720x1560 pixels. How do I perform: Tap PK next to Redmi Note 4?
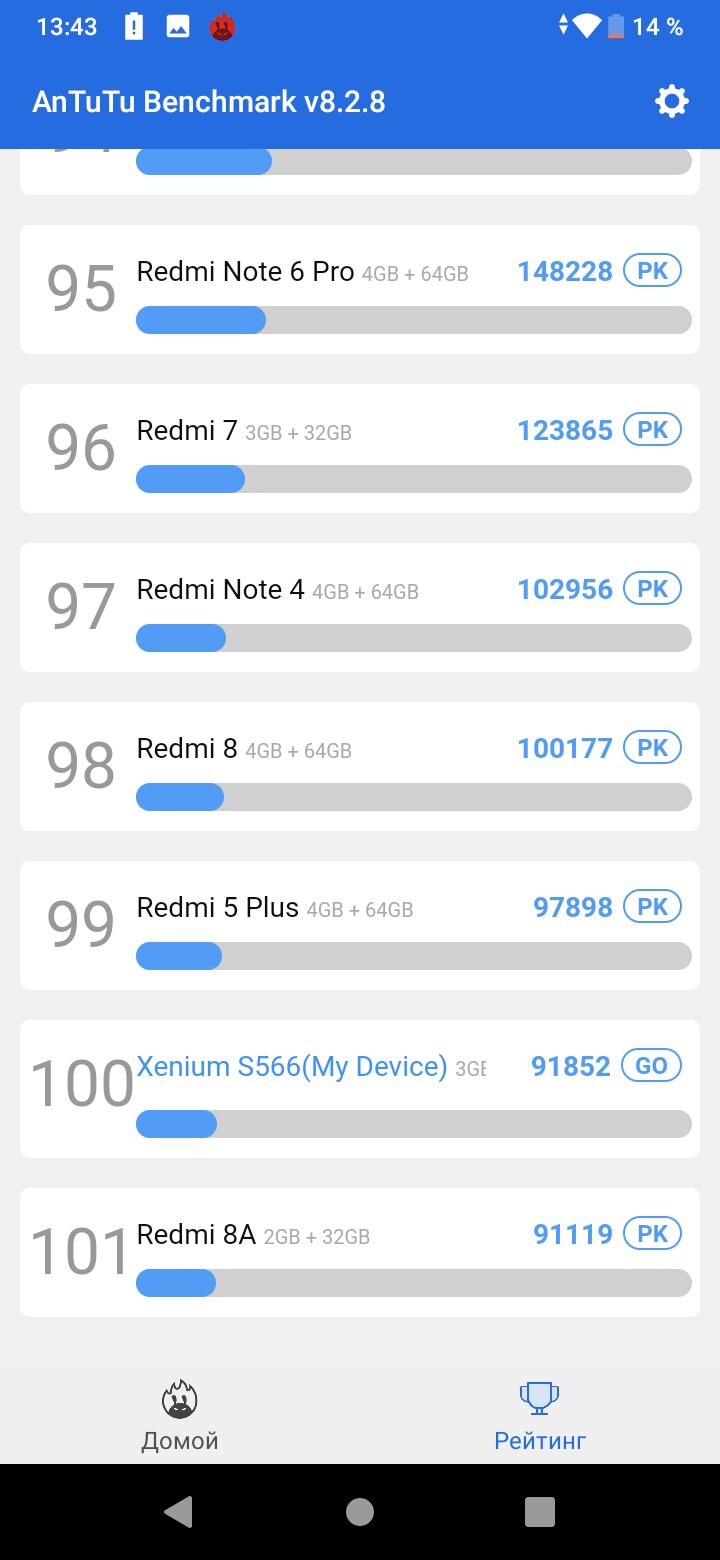(x=652, y=589)
